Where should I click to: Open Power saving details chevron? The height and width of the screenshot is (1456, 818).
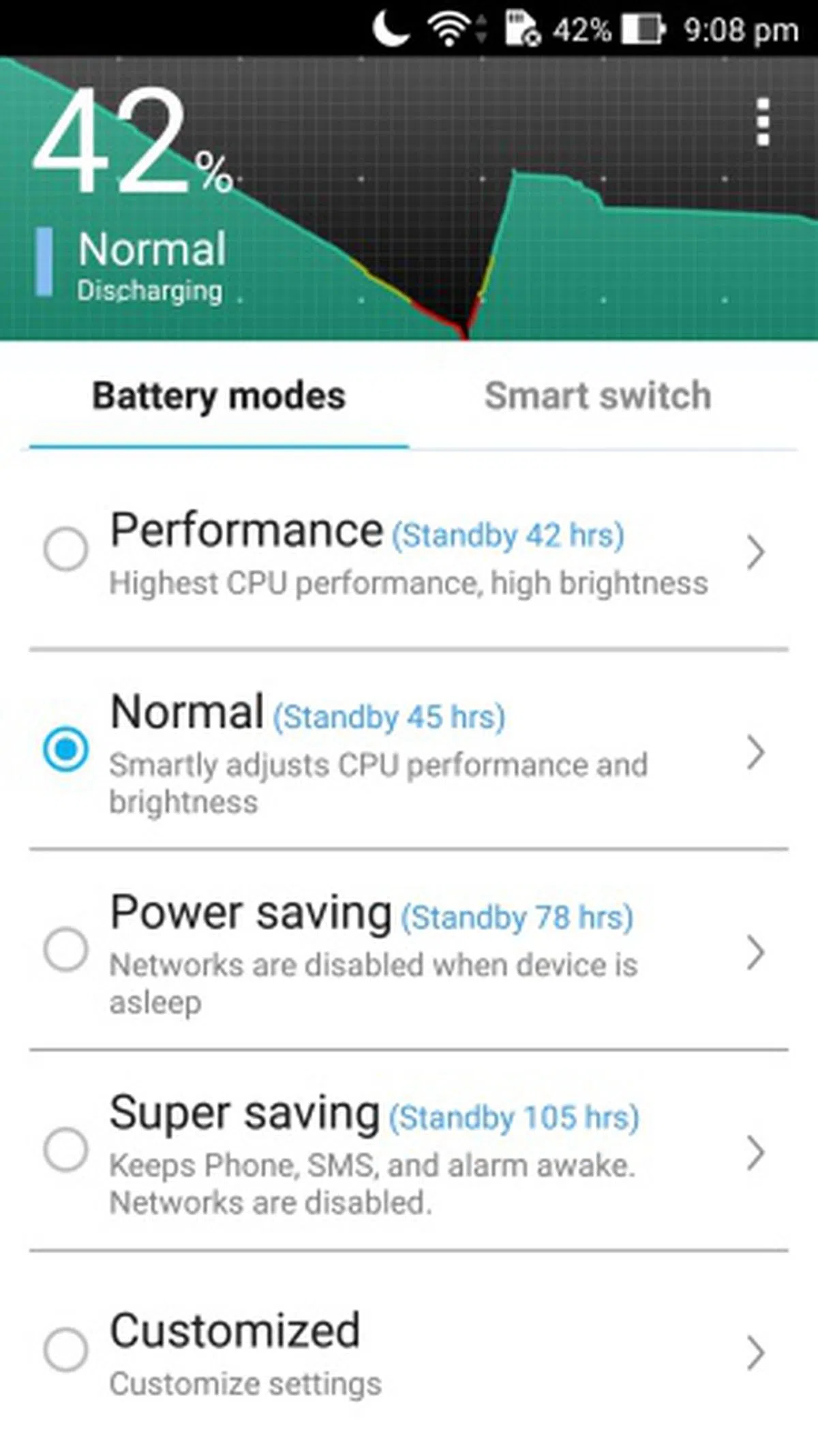click(755, 953)
